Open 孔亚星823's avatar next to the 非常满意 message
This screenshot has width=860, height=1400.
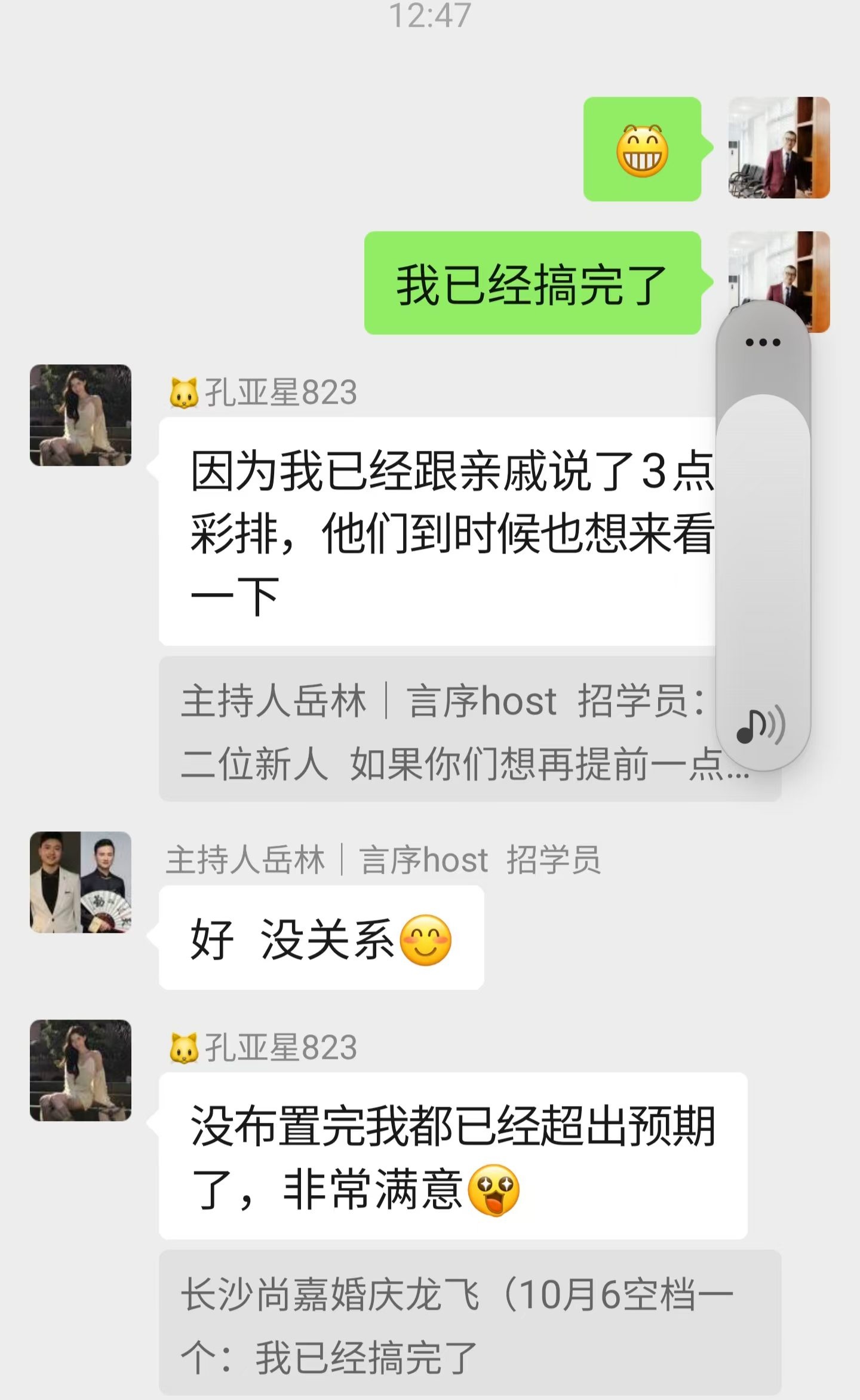coord(81,1070)
